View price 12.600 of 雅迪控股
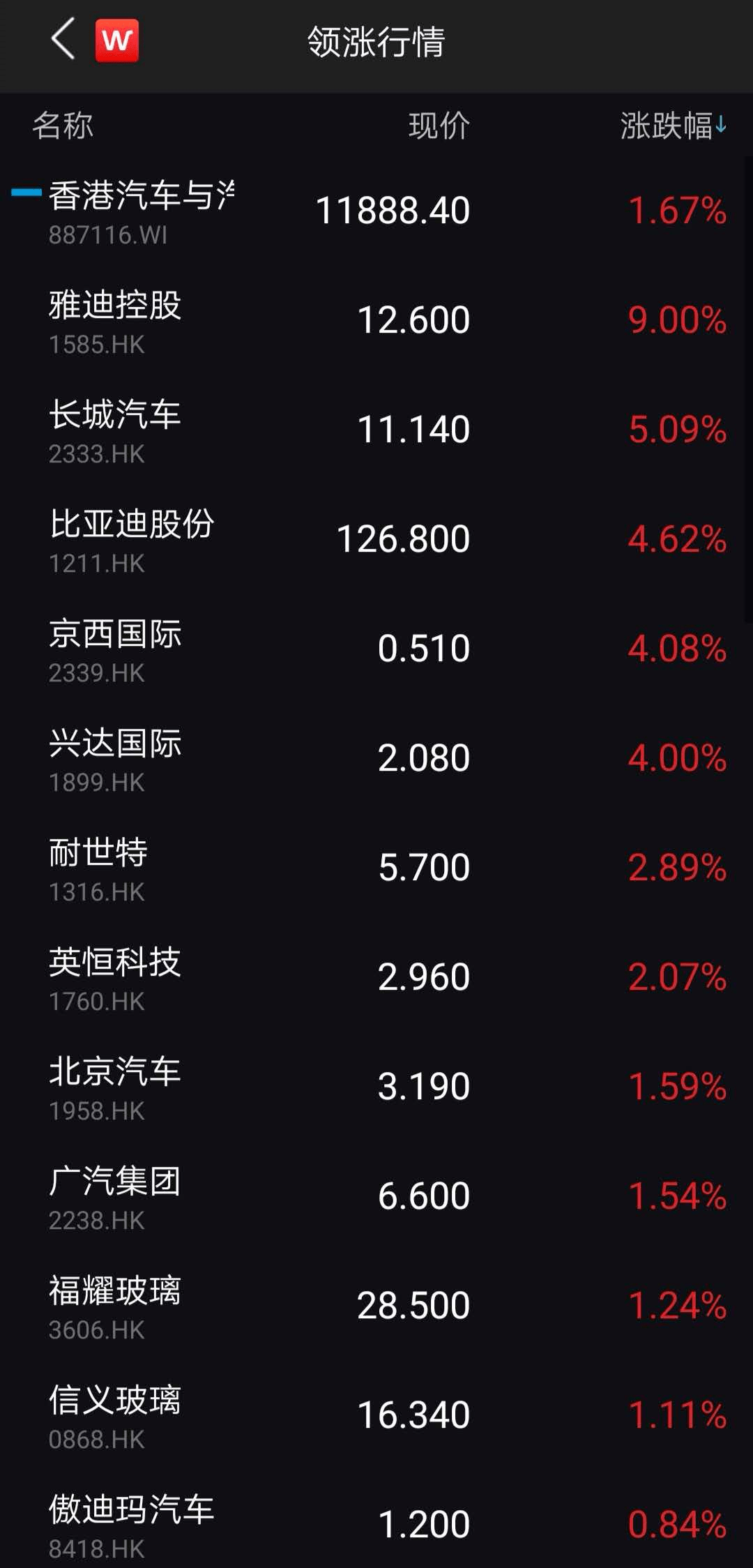 pyautogui.click(x=414, y=319)
